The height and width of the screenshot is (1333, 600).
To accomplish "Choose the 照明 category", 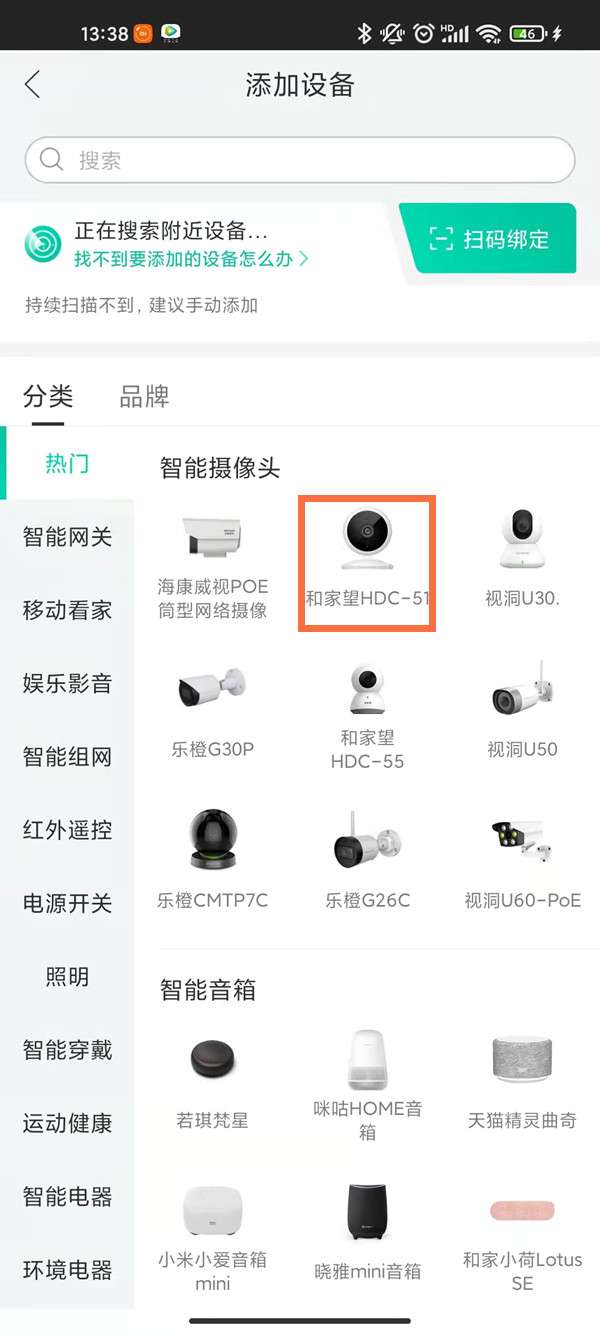I will click(x=67, y=977).
